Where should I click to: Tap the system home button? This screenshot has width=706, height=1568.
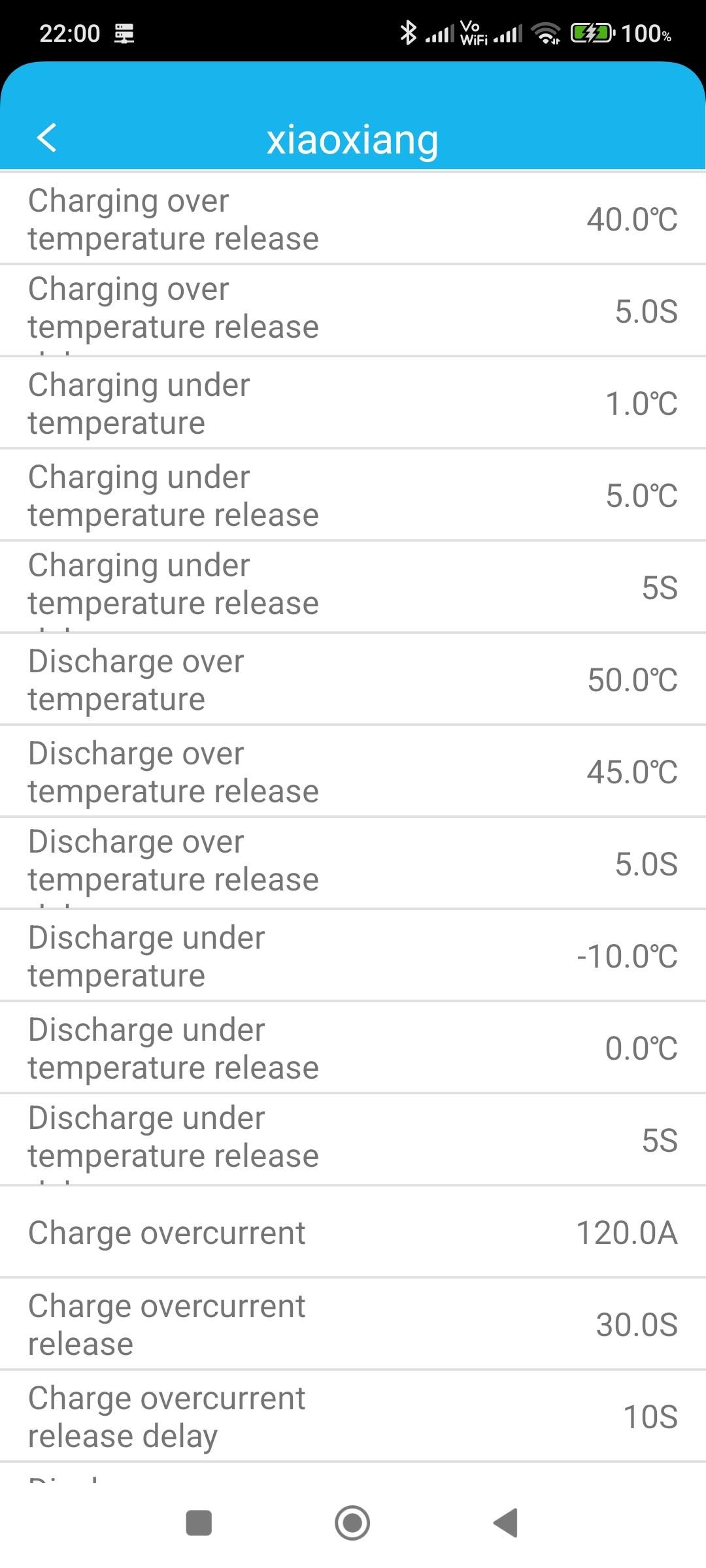point(352,1523)
